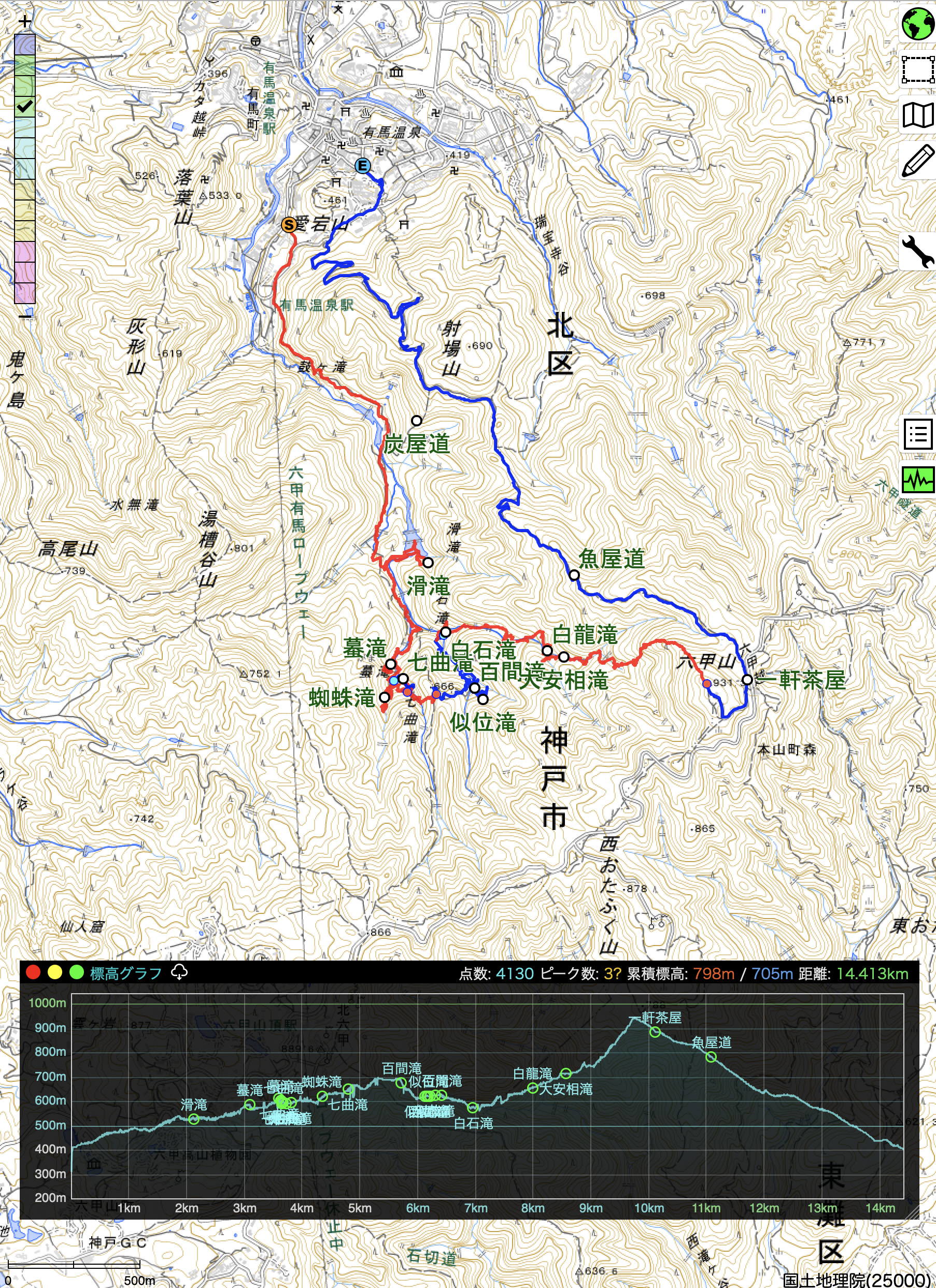Image resolution: width=936 pixels, height=1288 pixels.
Task: Toggle the elevation graph icon
Action: point(918,480)
